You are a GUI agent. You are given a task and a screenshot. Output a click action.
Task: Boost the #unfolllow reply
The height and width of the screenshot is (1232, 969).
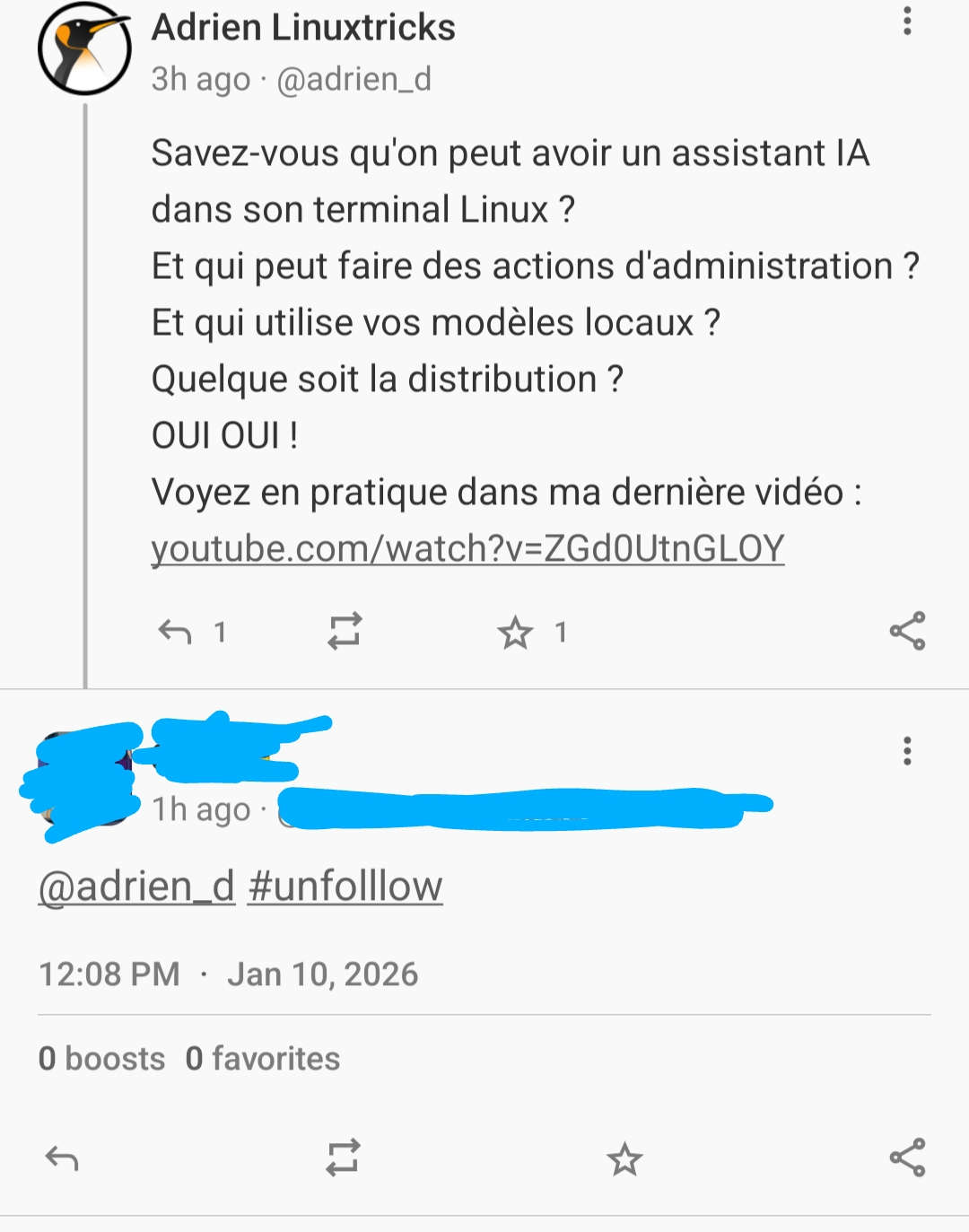(x=343, y=1158)
